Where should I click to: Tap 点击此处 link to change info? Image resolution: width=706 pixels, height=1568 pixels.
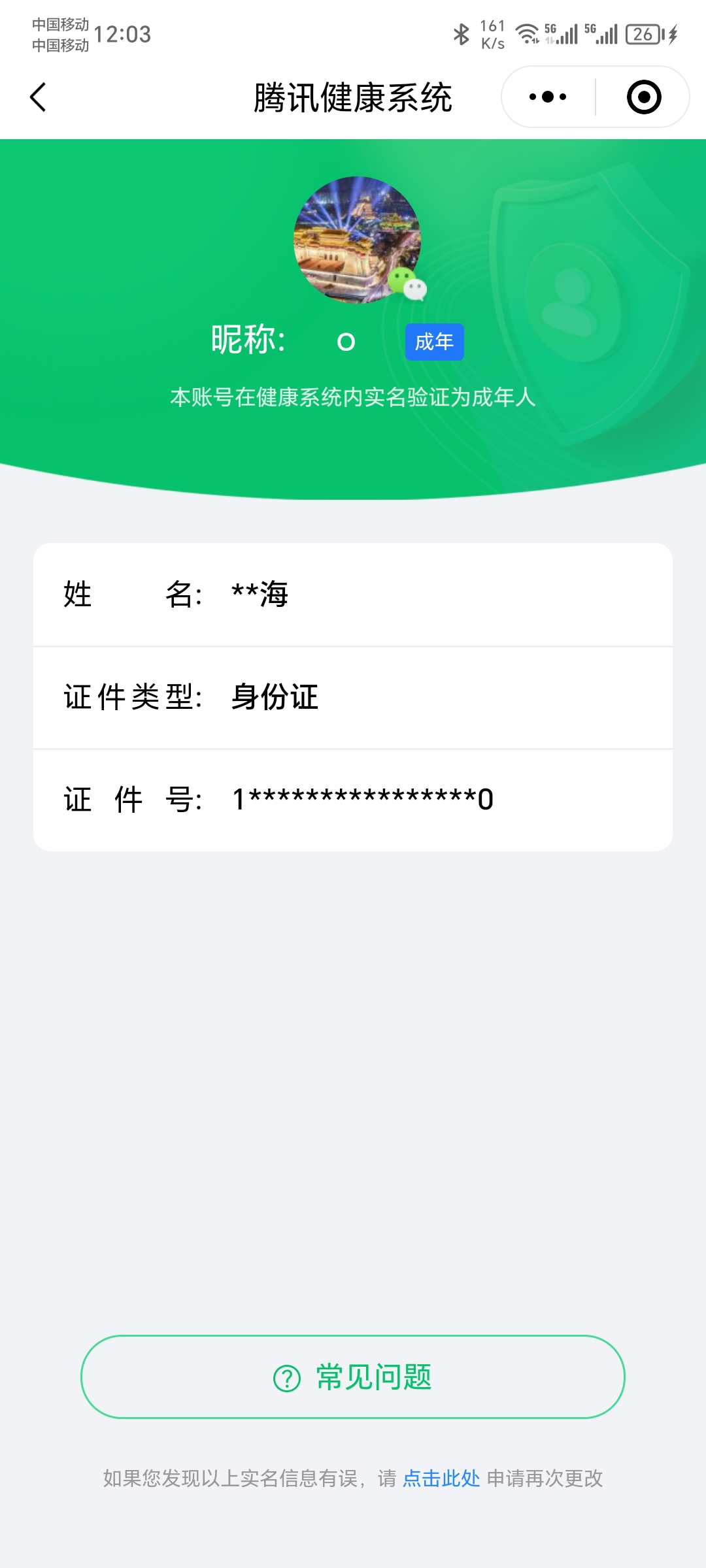pyautogui.click(x=441, y=1478)
